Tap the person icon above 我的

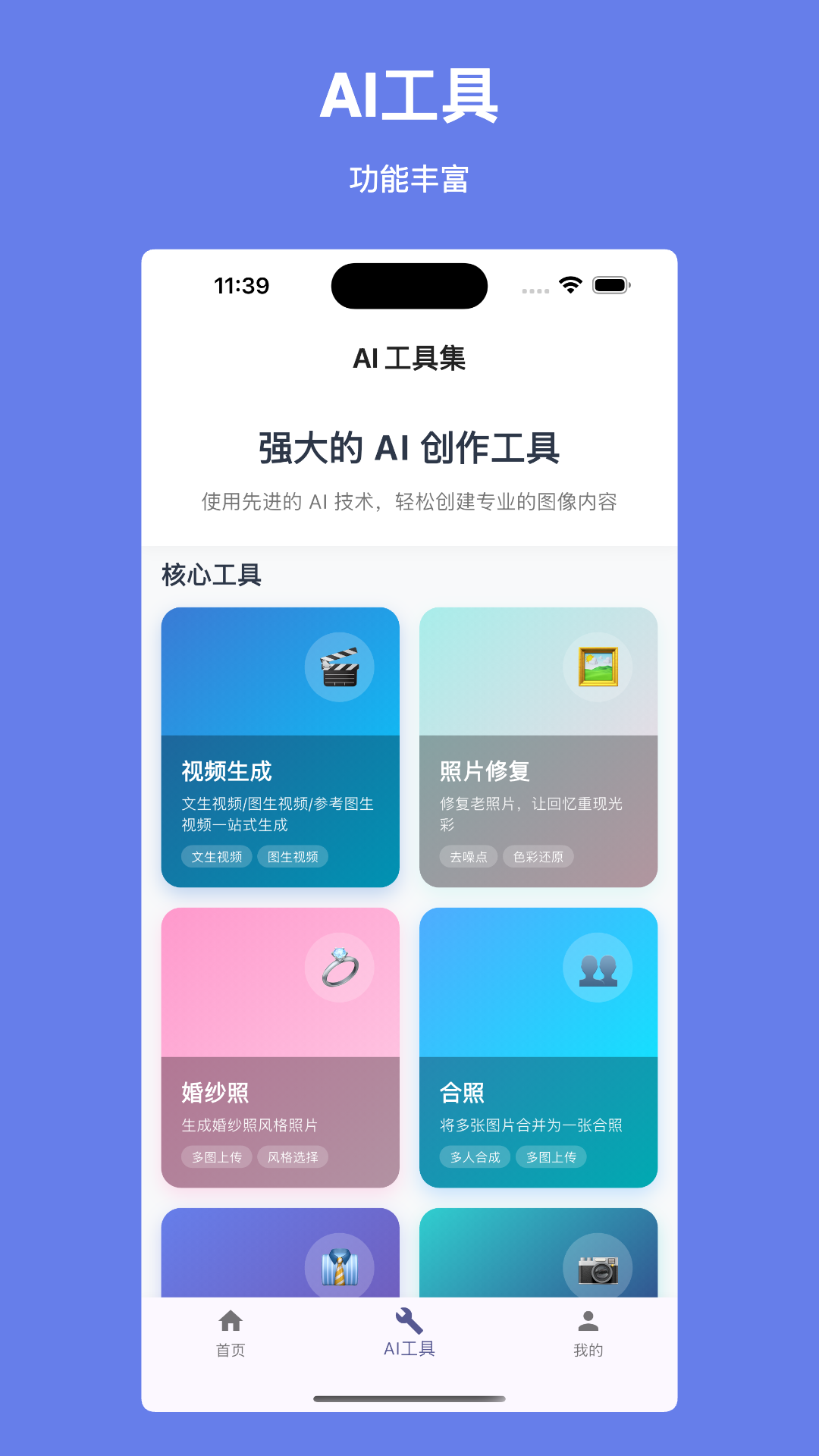click(x=588, y=1321)
